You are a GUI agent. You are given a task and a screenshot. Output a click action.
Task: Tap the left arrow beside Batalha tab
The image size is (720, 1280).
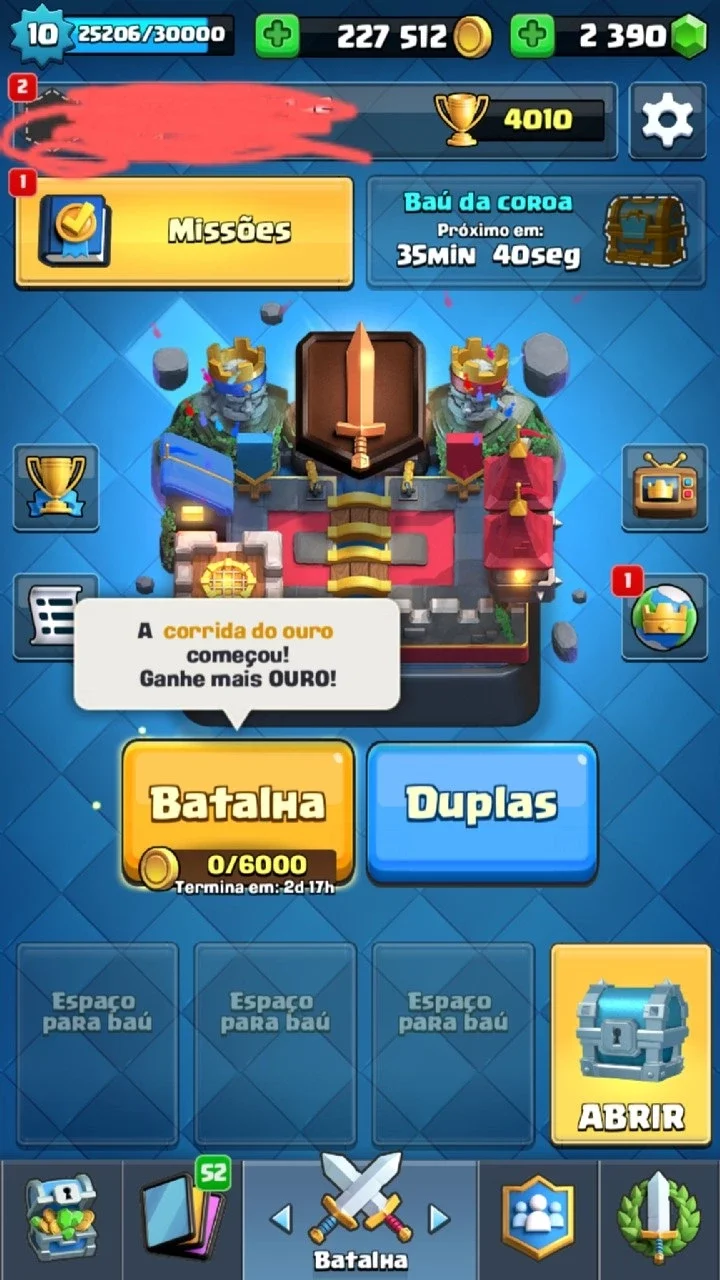[282, 1217]
